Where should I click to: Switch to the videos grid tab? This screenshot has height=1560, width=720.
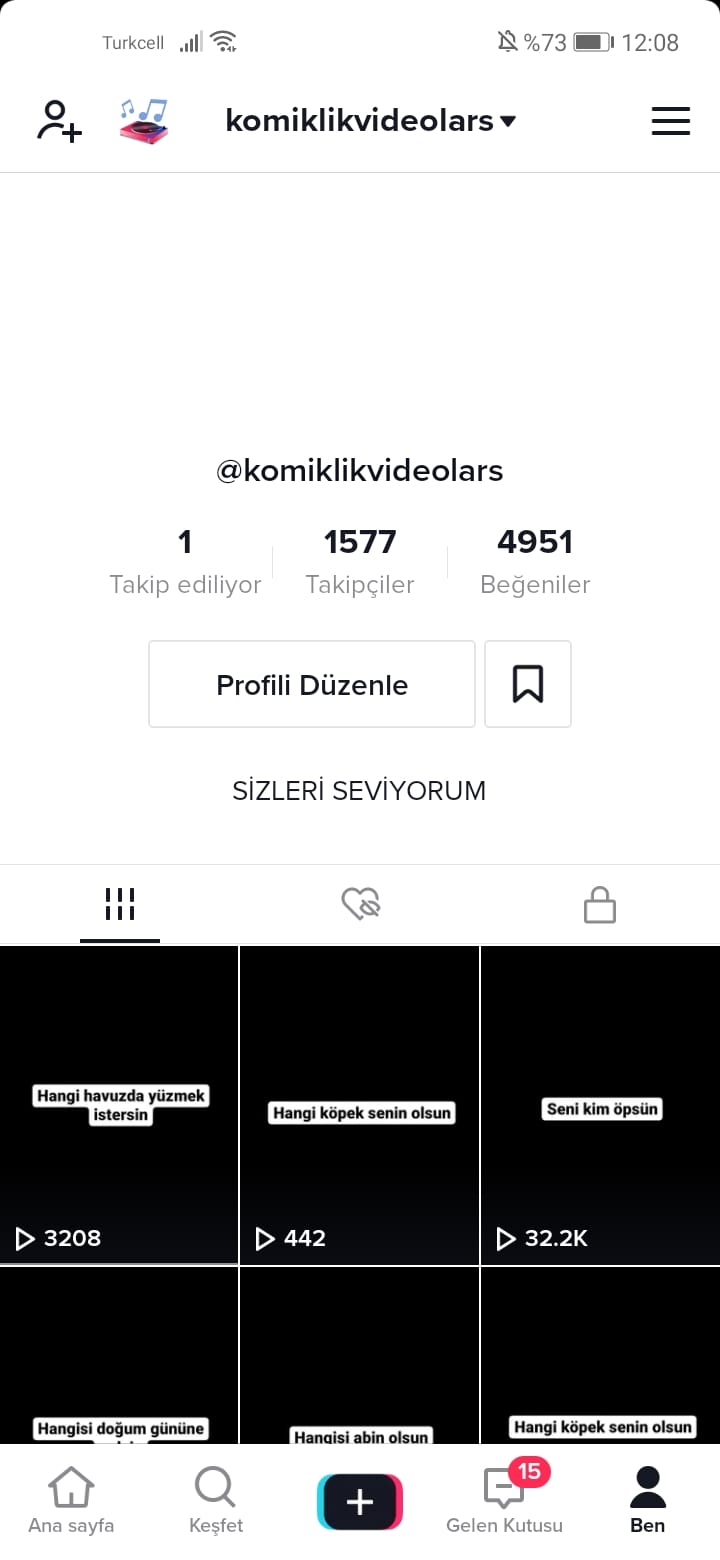point(120,904)
